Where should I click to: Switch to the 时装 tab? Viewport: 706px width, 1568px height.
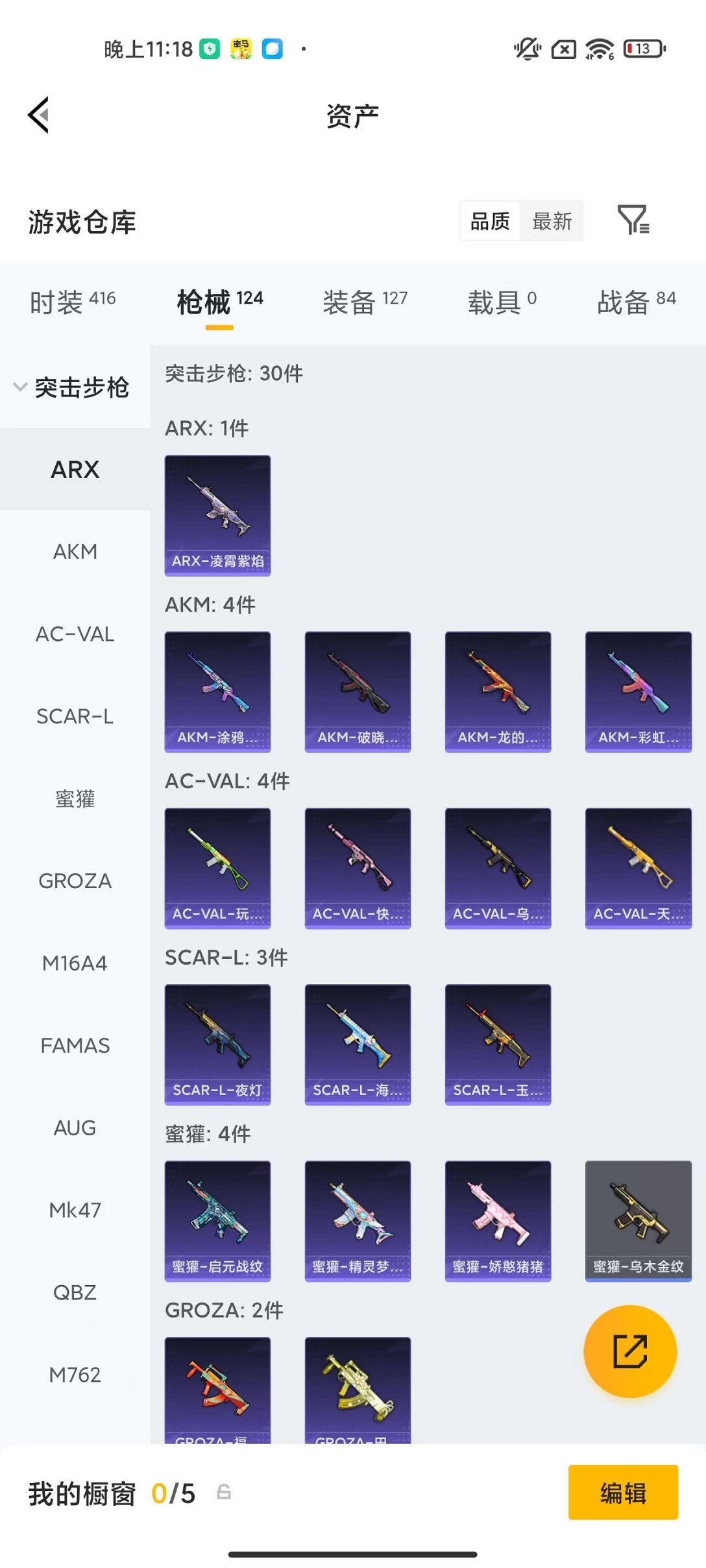(73, 302)
